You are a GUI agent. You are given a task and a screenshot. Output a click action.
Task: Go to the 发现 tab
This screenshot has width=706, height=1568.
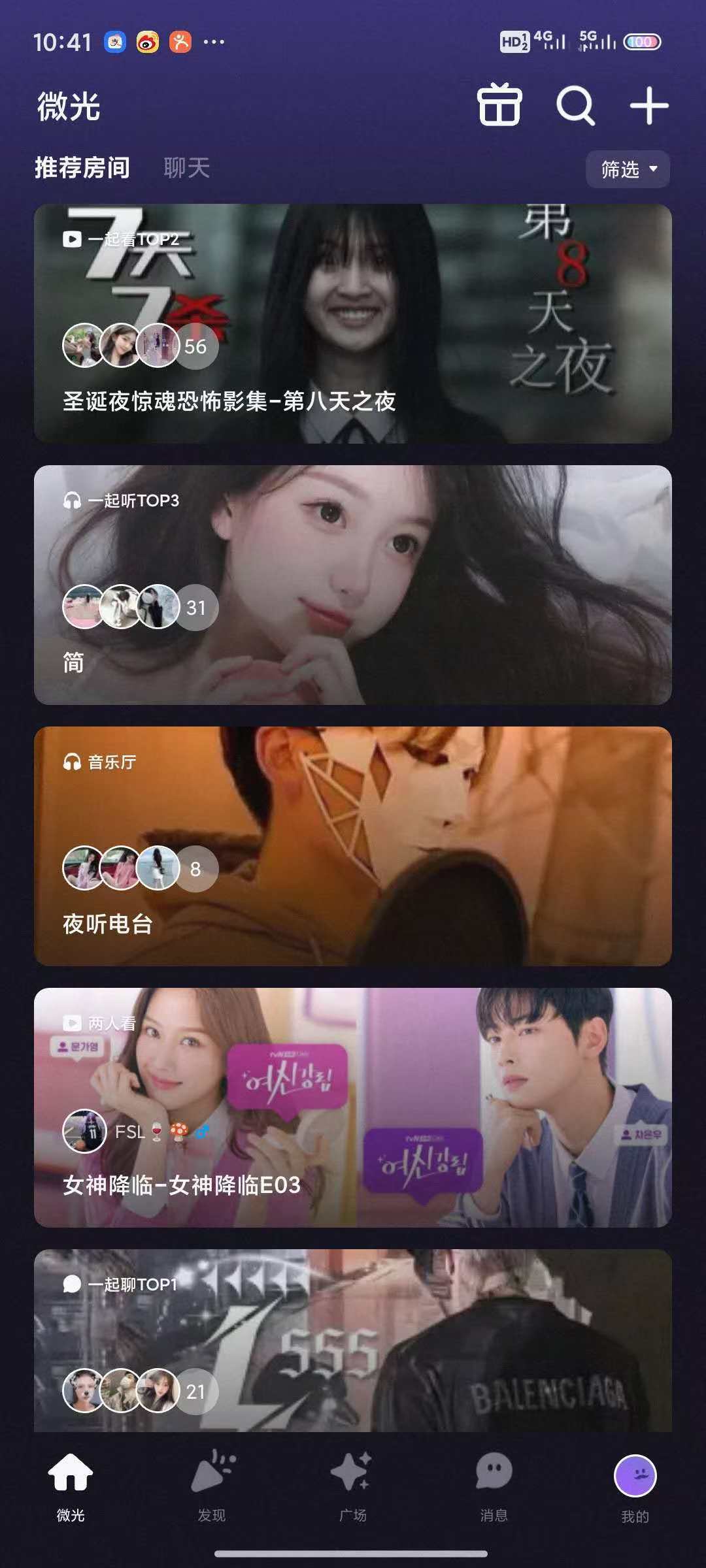(x=212, y=1483)
